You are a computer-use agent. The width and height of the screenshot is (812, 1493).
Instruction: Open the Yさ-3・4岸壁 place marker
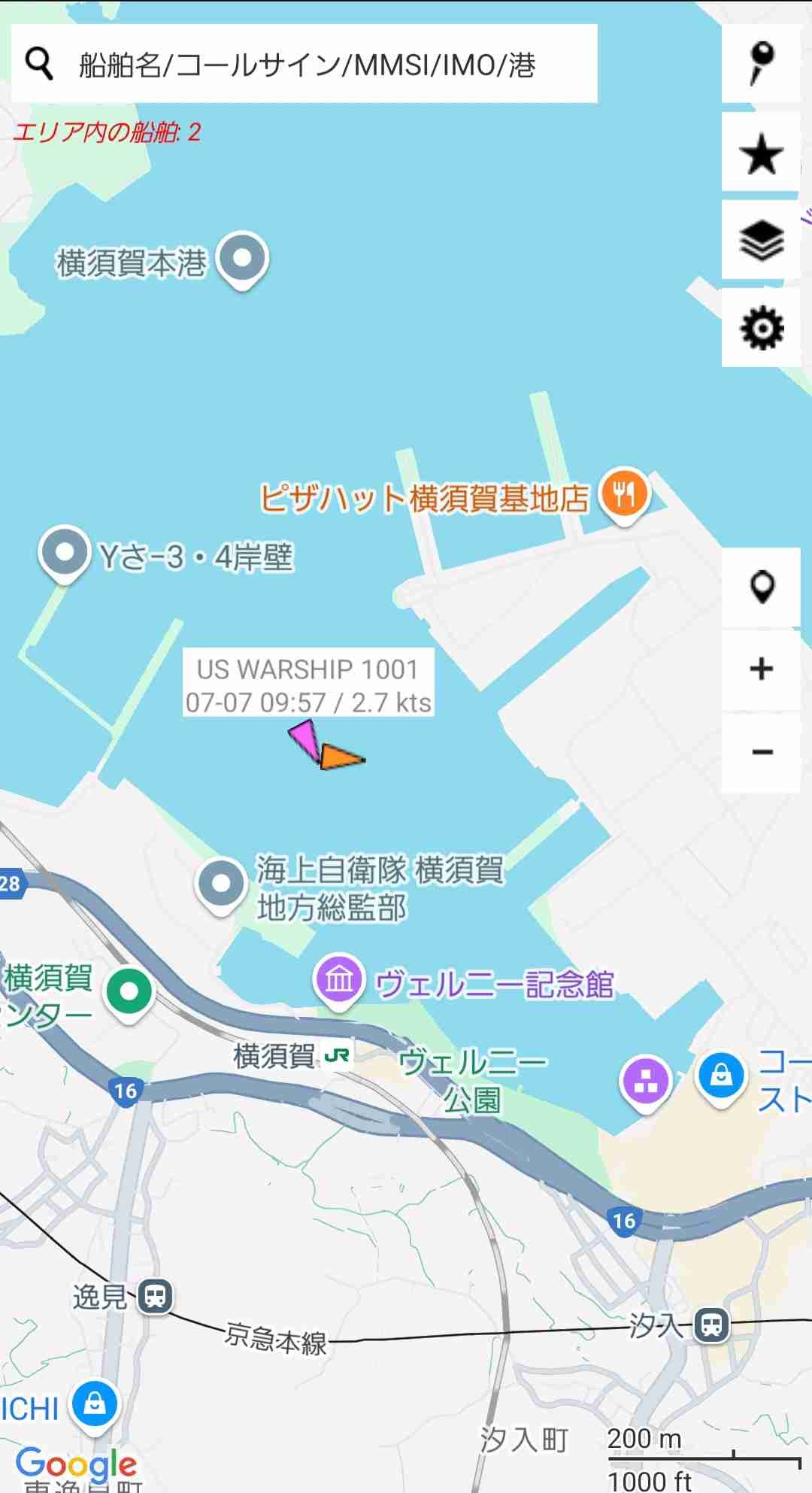click(x=65, y=553)
